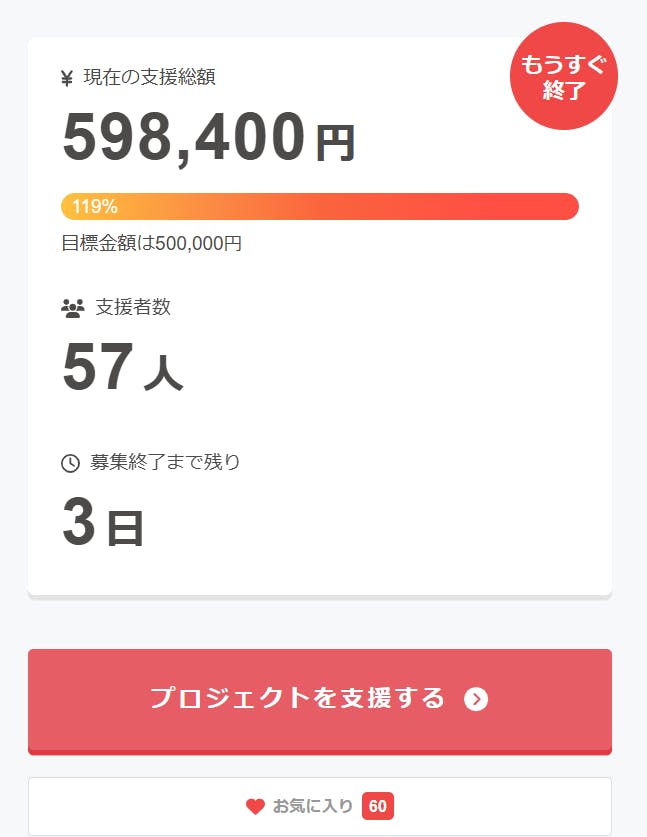Viewport: 647px width, 837px height.
Task: Tap プロジェクトを支援する button
Action: [319, 699]
